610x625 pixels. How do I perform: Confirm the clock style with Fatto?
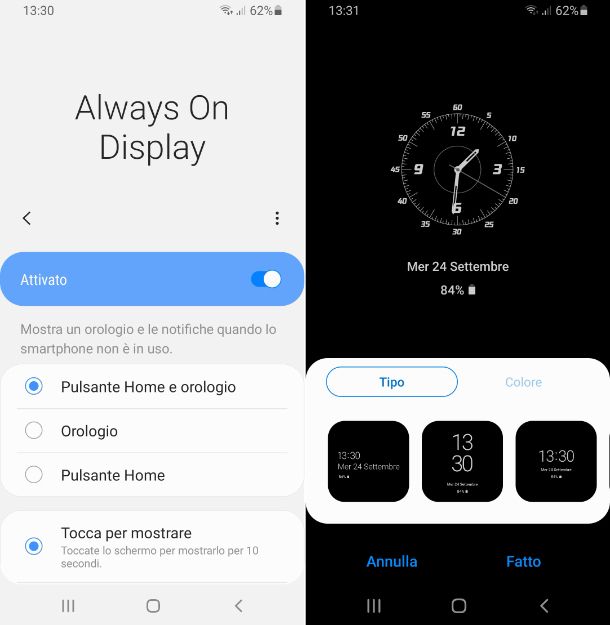(x=523, y=561)
